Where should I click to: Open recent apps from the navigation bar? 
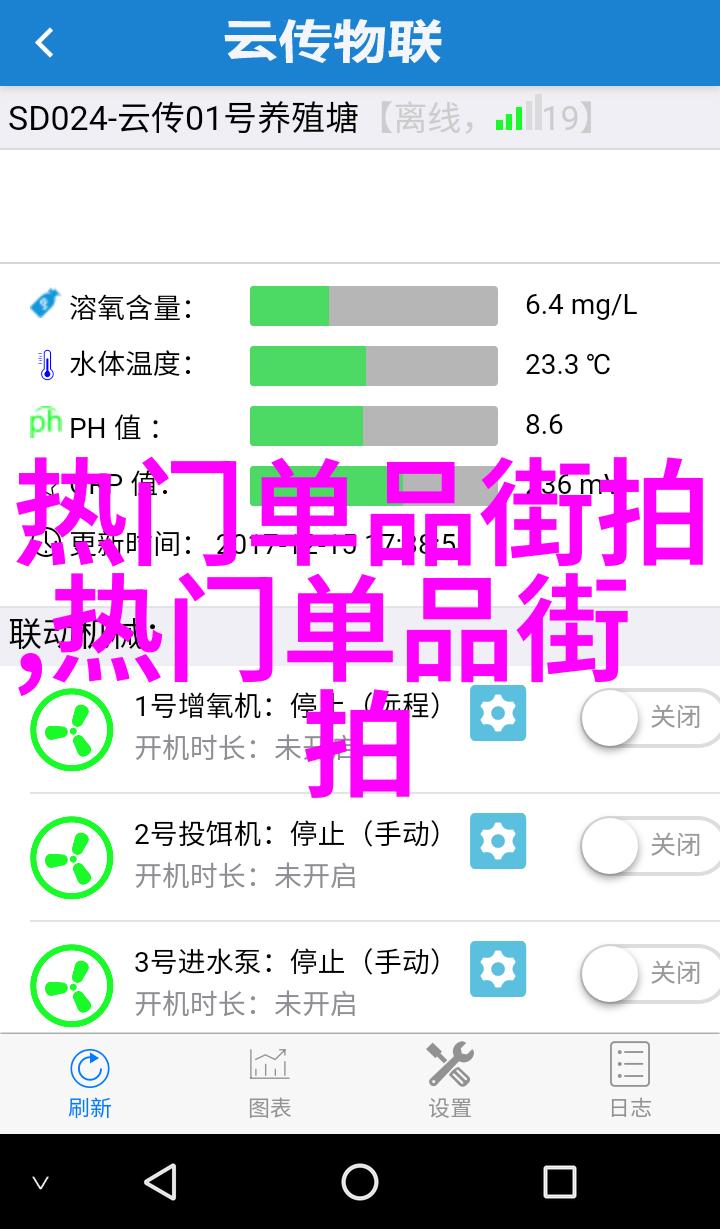pyautogui.click(x=560, y=1182)
